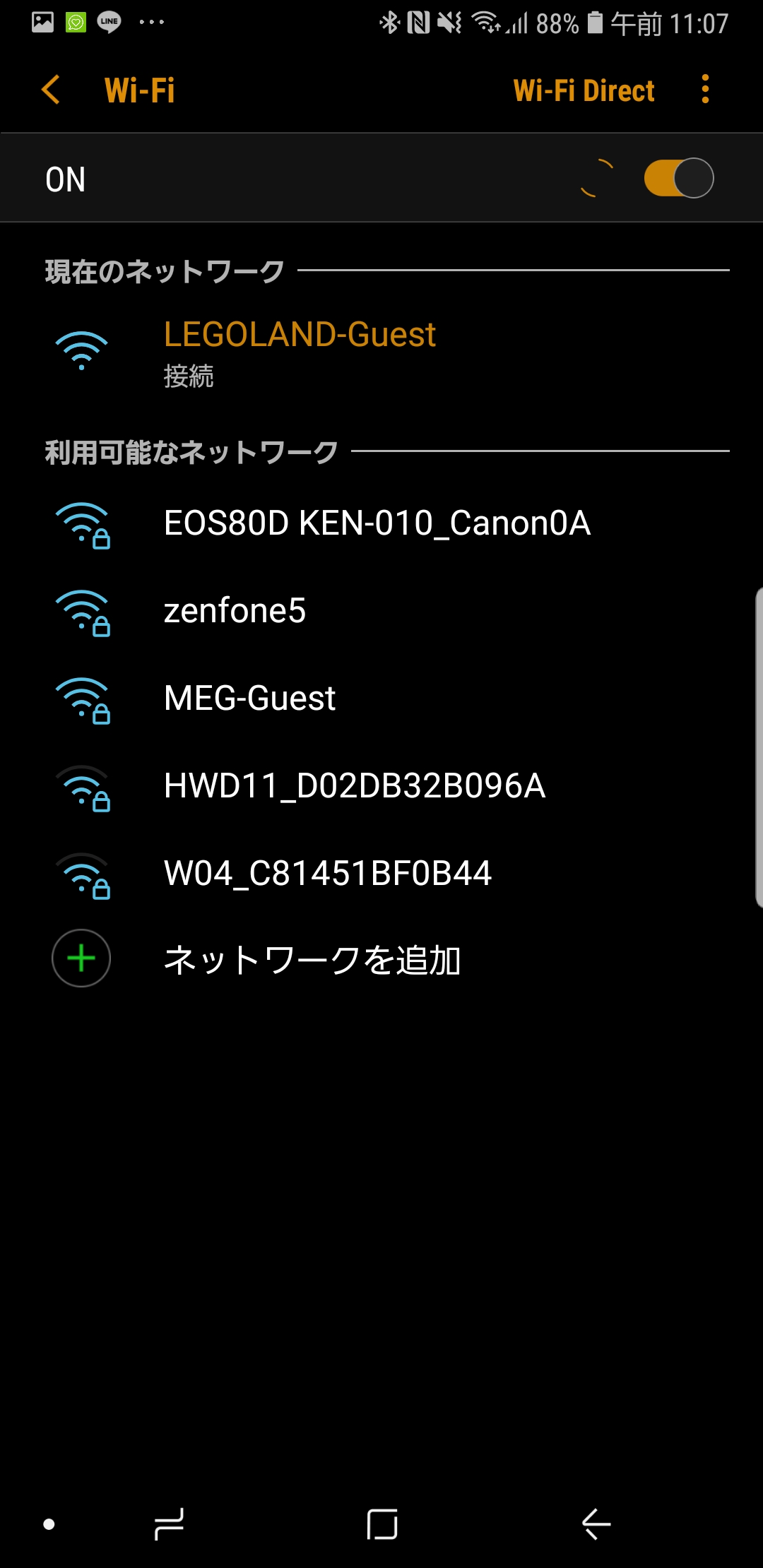Tap the system home button
Screen dimensions: 763x1568
pyautogui.click(x=382, y=1524)
